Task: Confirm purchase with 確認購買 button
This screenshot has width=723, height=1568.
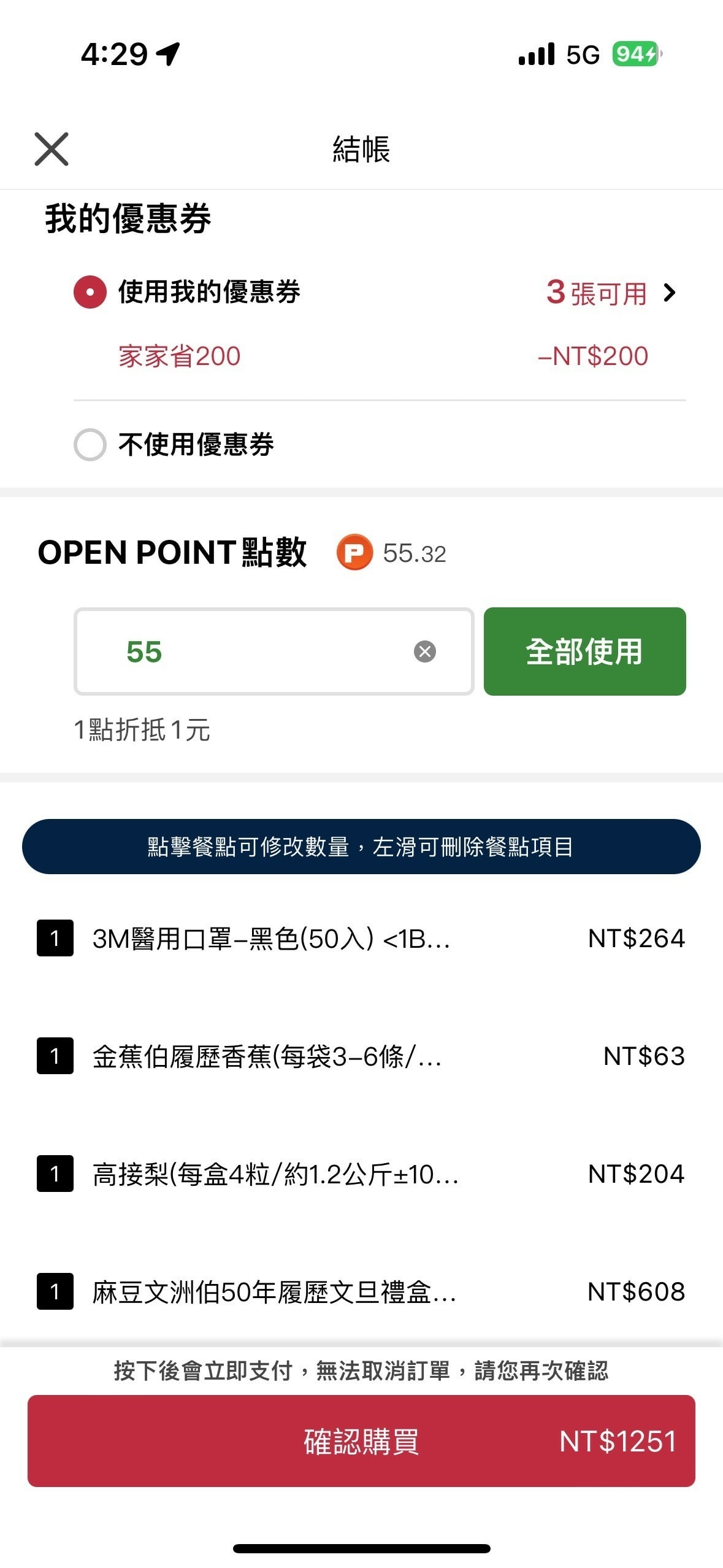Action: [361, 1441]
